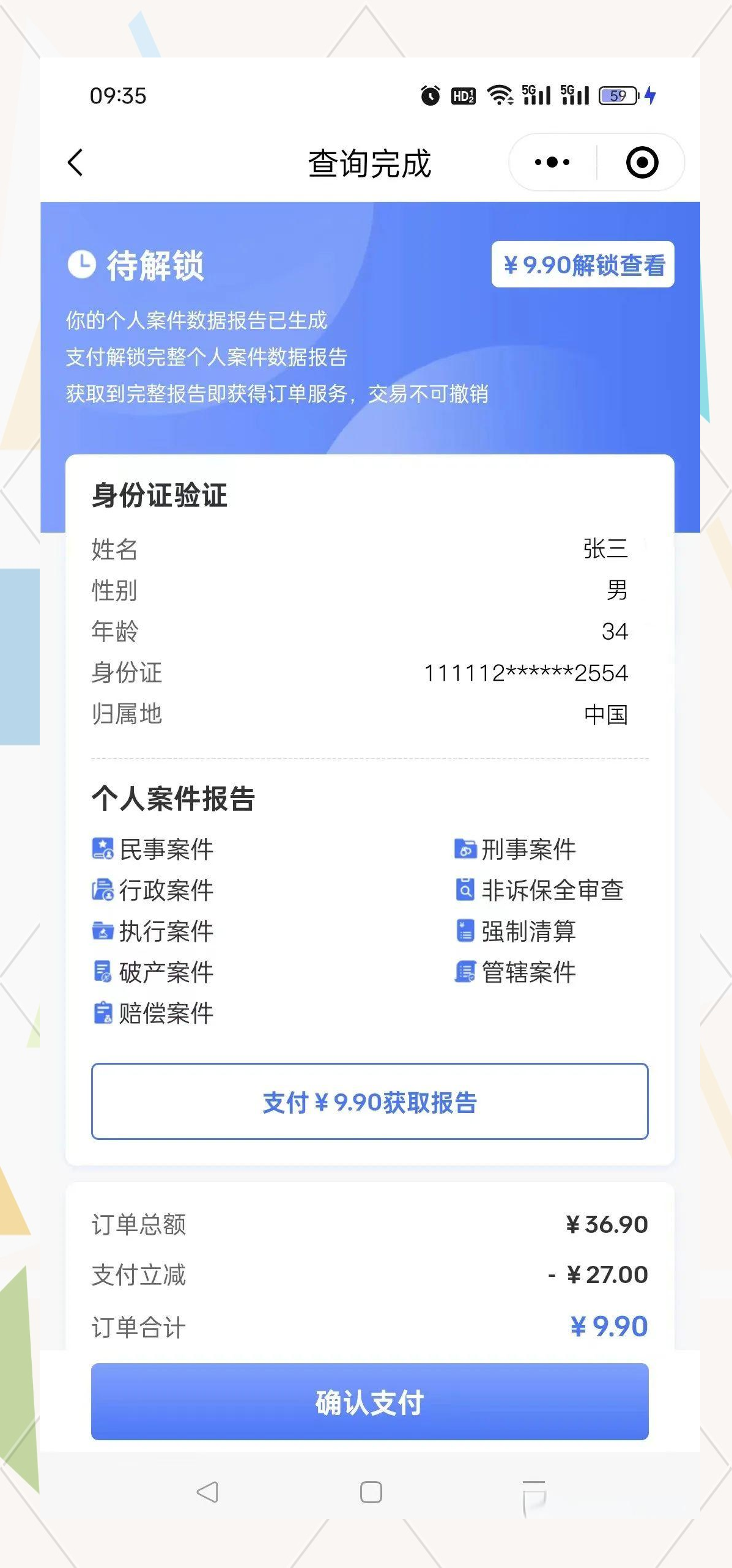Tap the clock icon beside 待解锁
The height and width of the screenshot is (1568, 732).
point(82,265)
